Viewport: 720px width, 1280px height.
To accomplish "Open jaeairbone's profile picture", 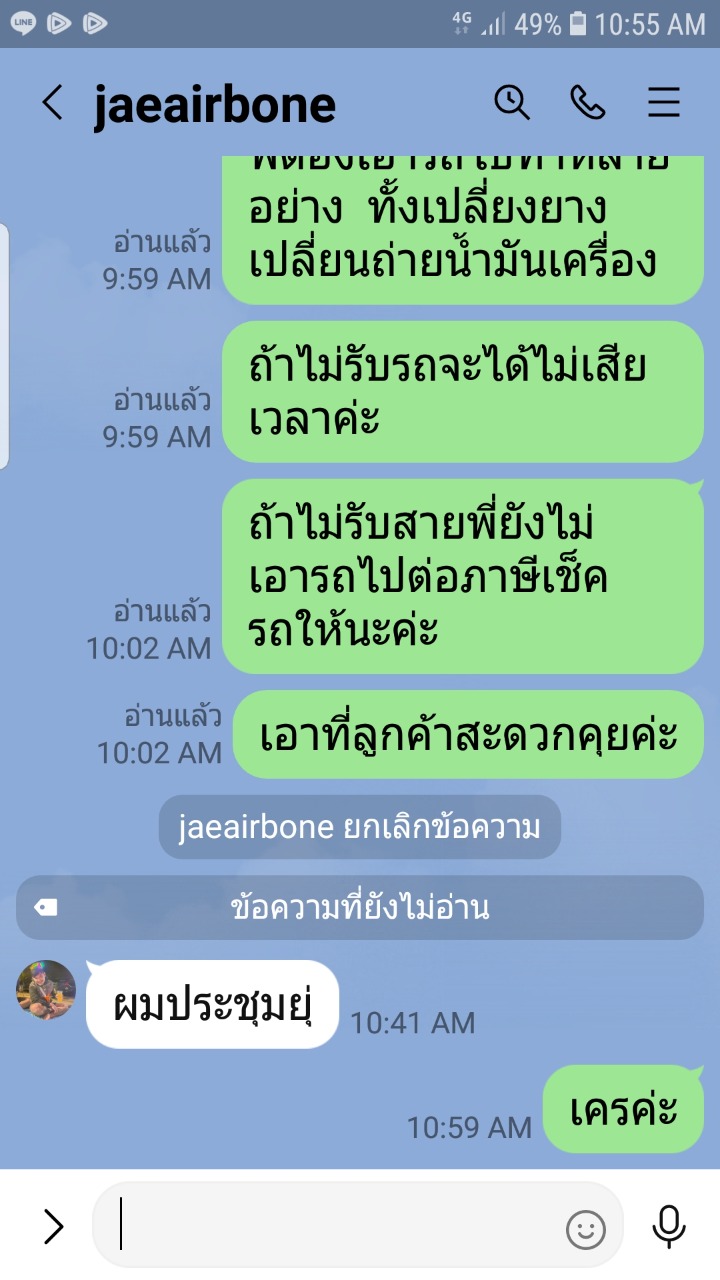I will pyautogui.click(x=46, y=990).
